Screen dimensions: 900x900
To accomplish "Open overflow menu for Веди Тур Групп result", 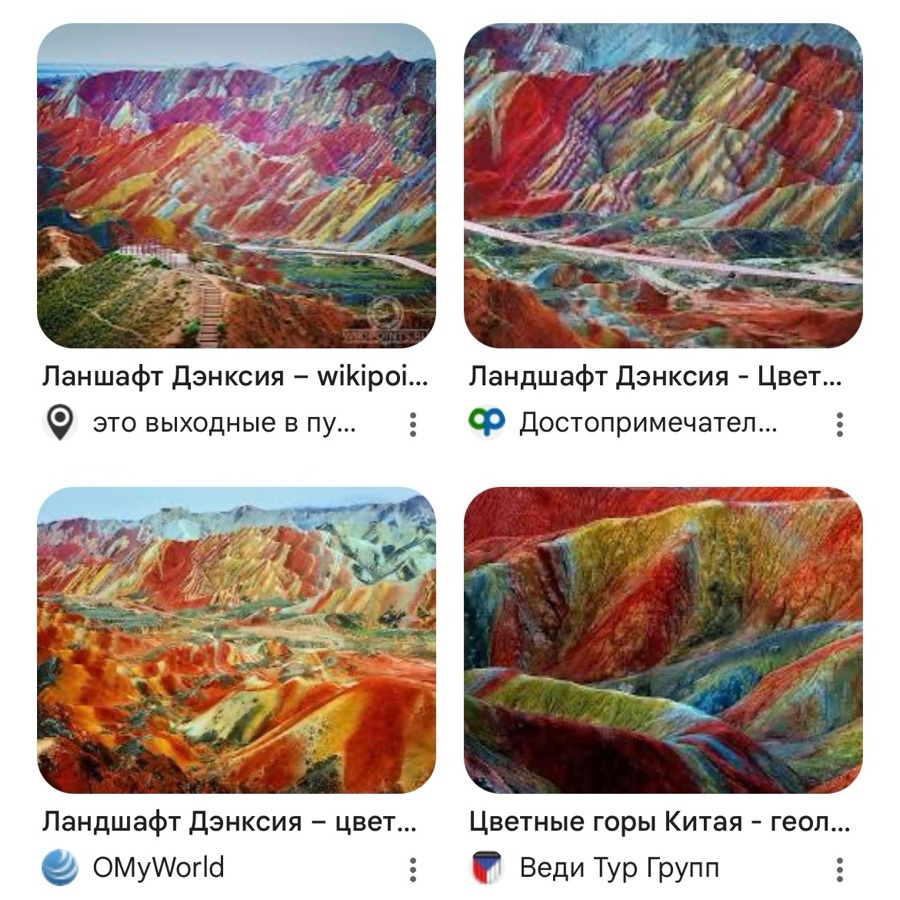I will click(839, 869).
